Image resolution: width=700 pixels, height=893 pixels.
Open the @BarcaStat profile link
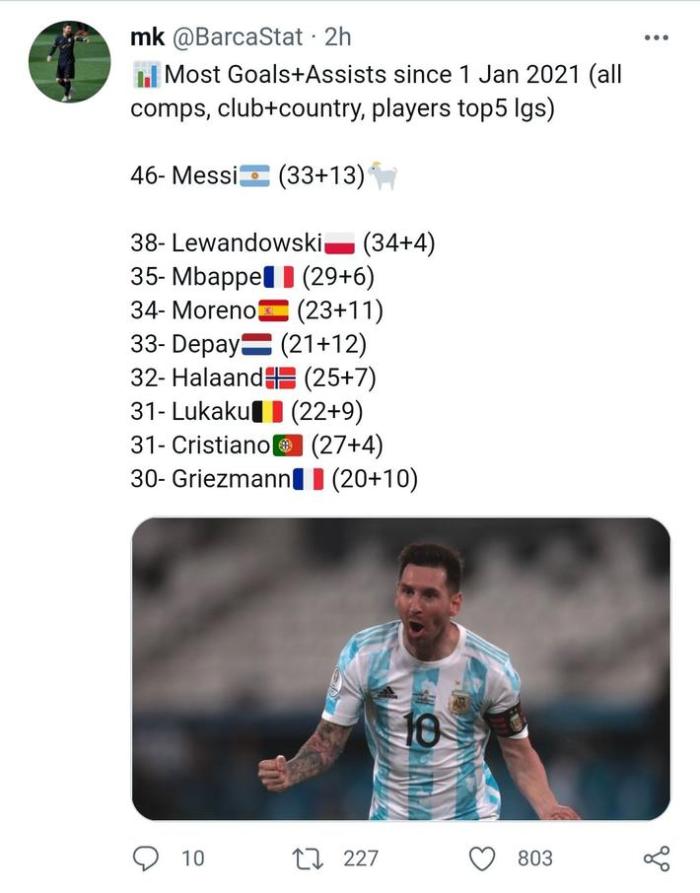(x=237, y=37)
